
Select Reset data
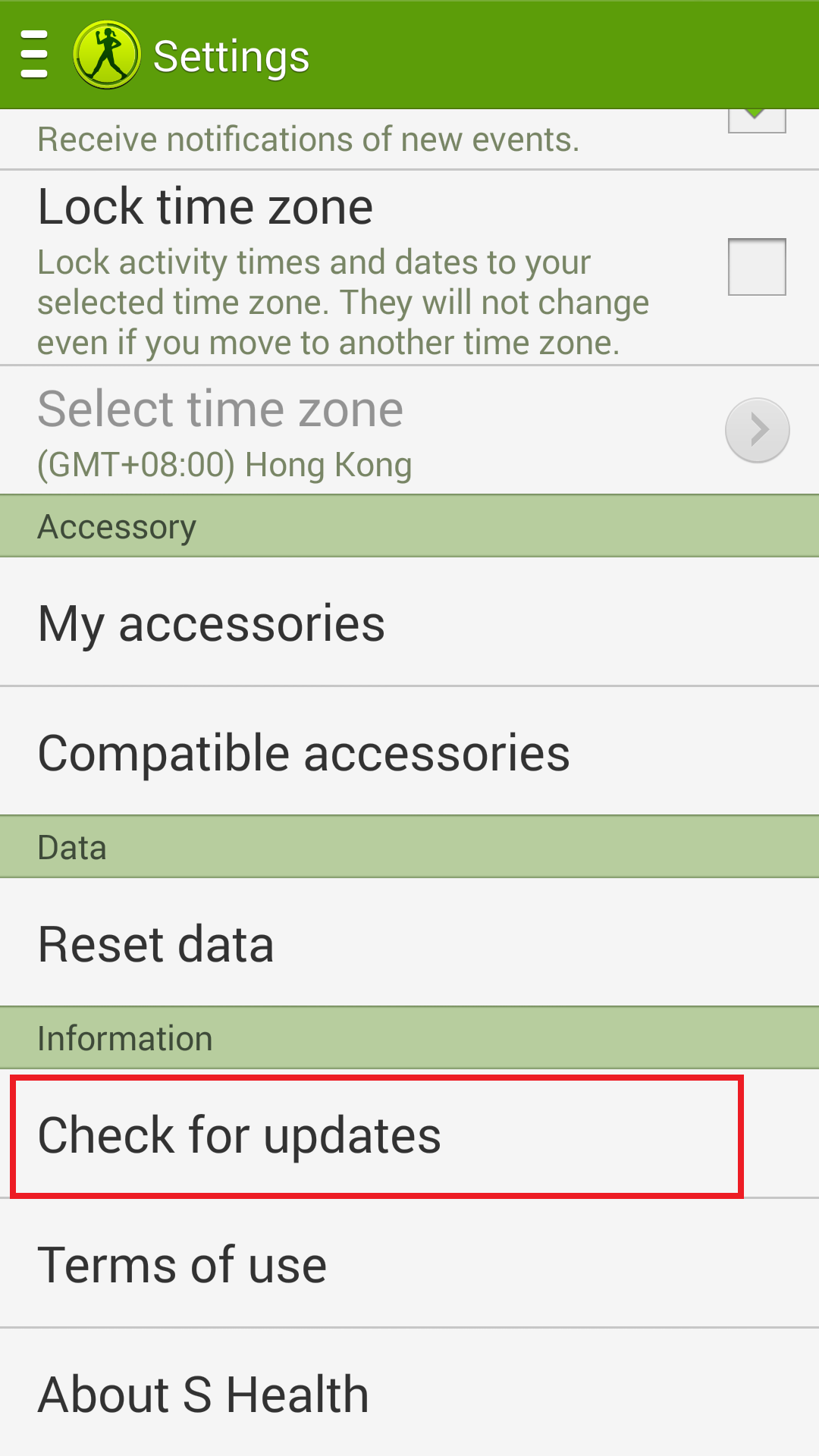(409, 943)
